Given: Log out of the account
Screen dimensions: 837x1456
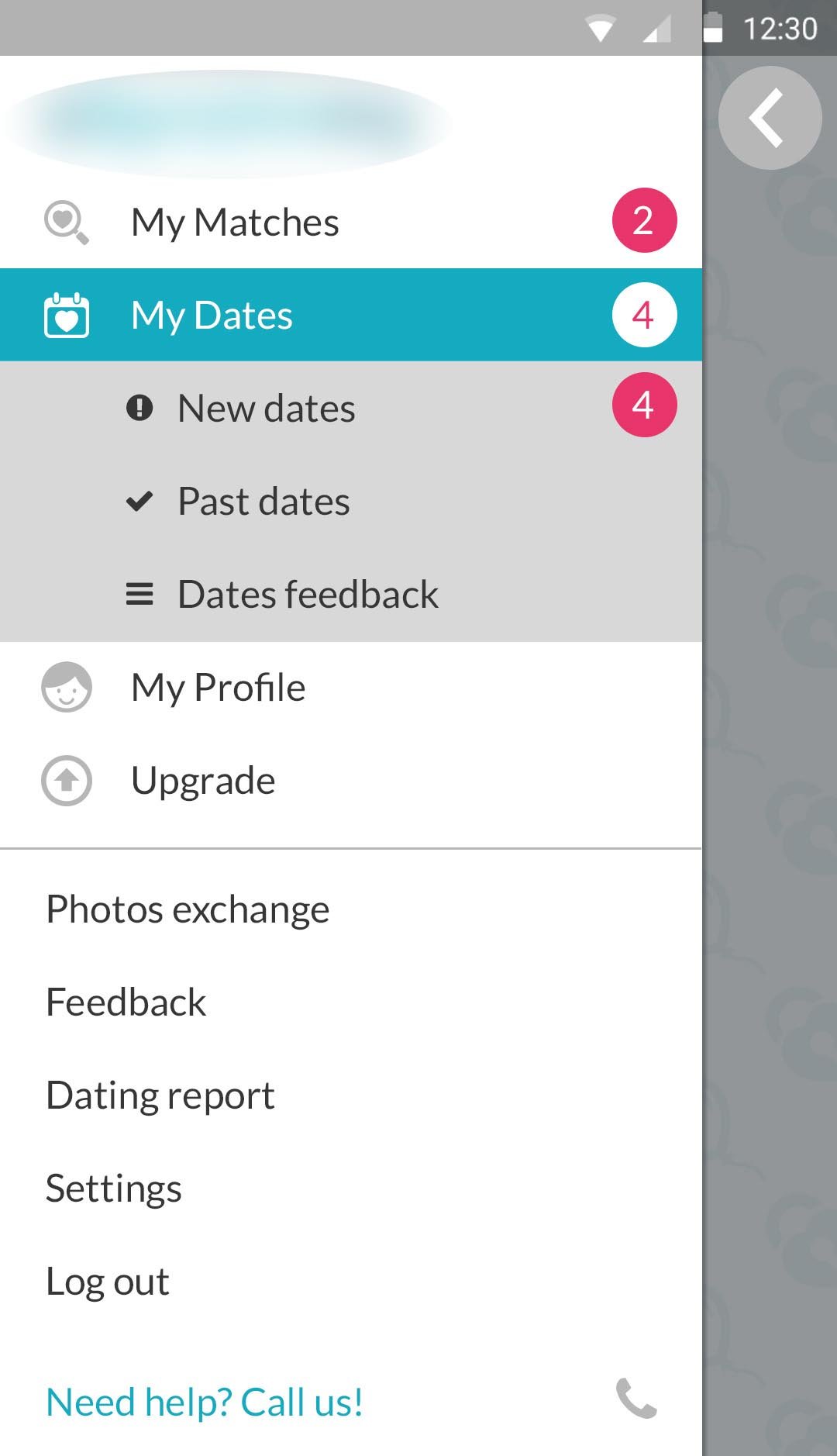Looking at the screenshot, I should click(108, 1282).
